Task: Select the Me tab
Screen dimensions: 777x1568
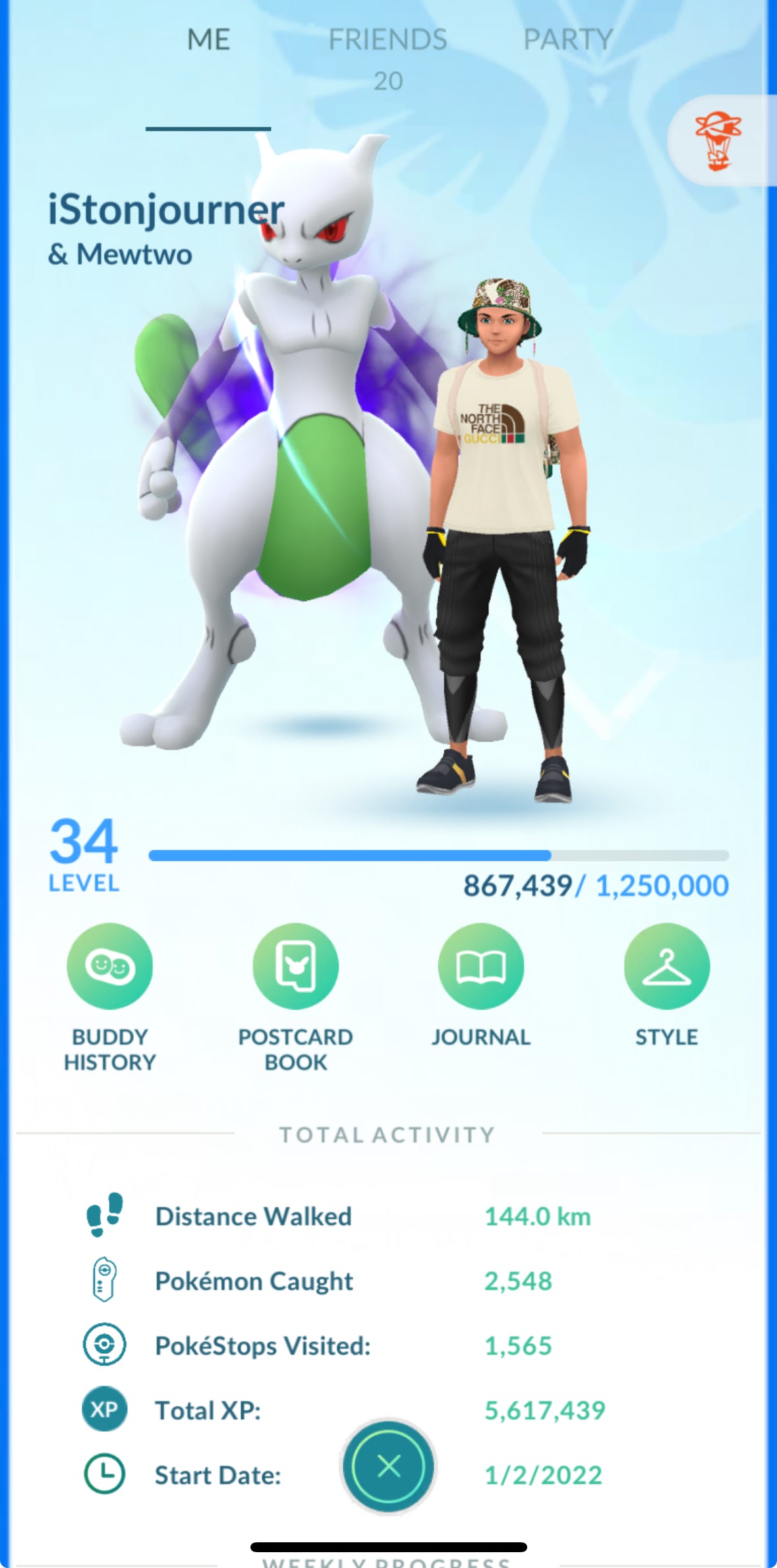Action: (x=208, y=41)
